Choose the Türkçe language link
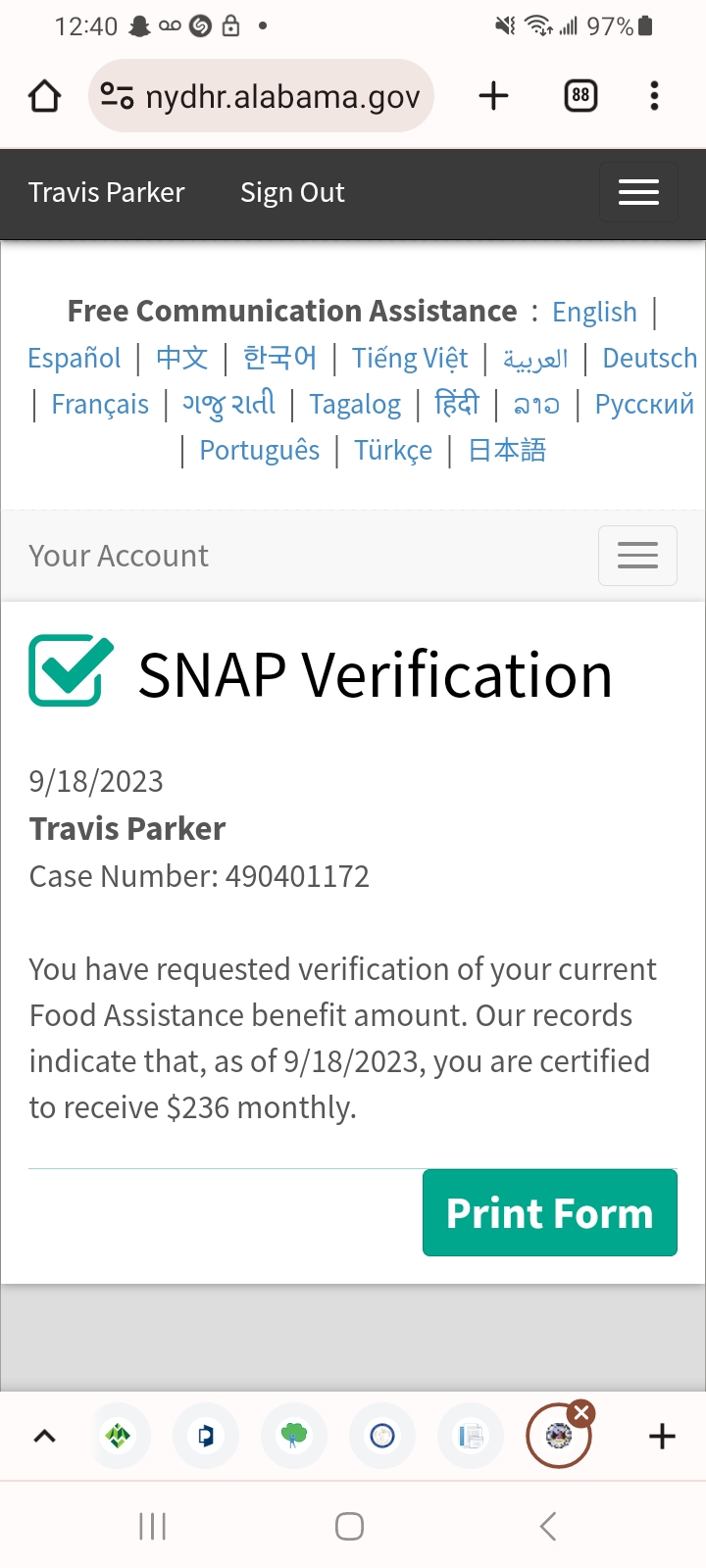The image size is (706, 1568). click(393, 450)
